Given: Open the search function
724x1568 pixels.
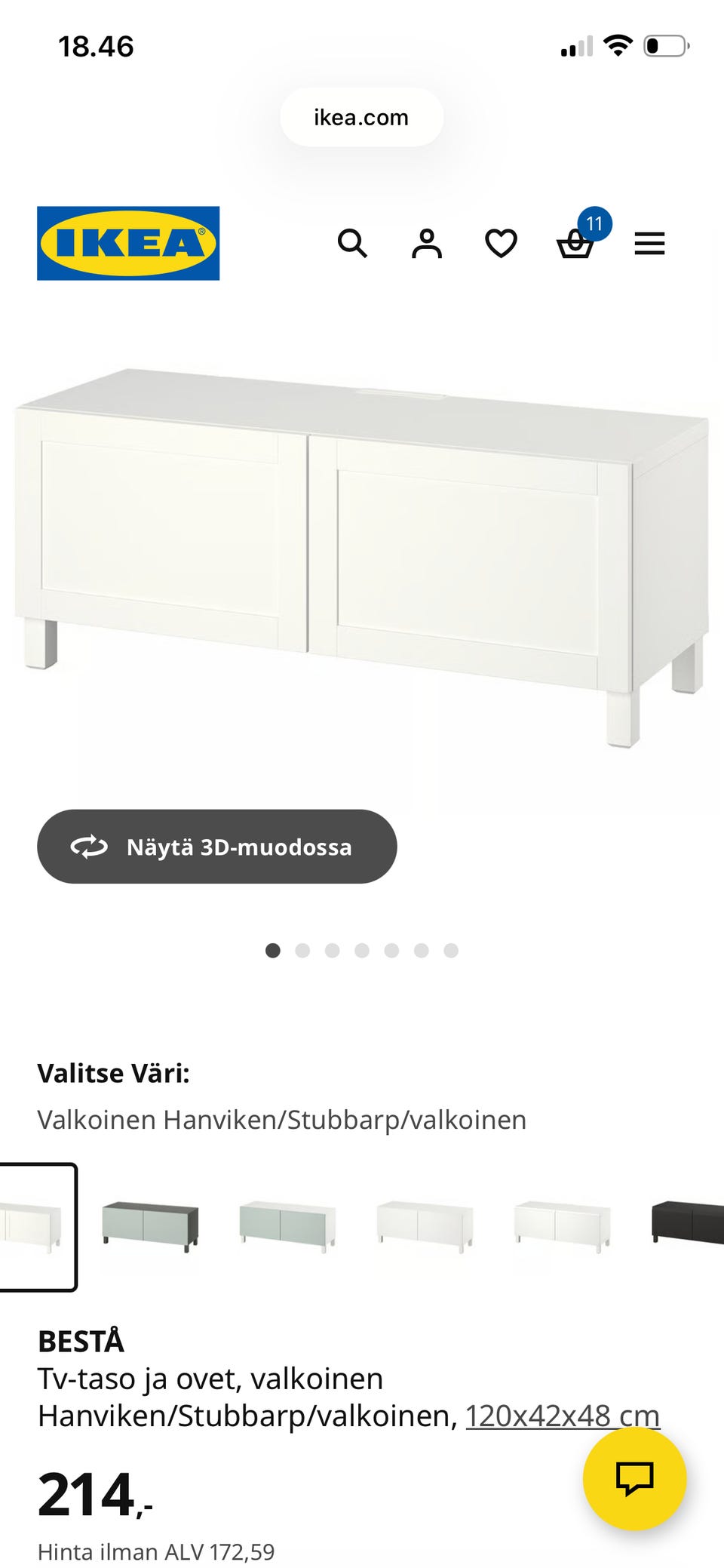Looking at the screenshot, I should 352,243.
